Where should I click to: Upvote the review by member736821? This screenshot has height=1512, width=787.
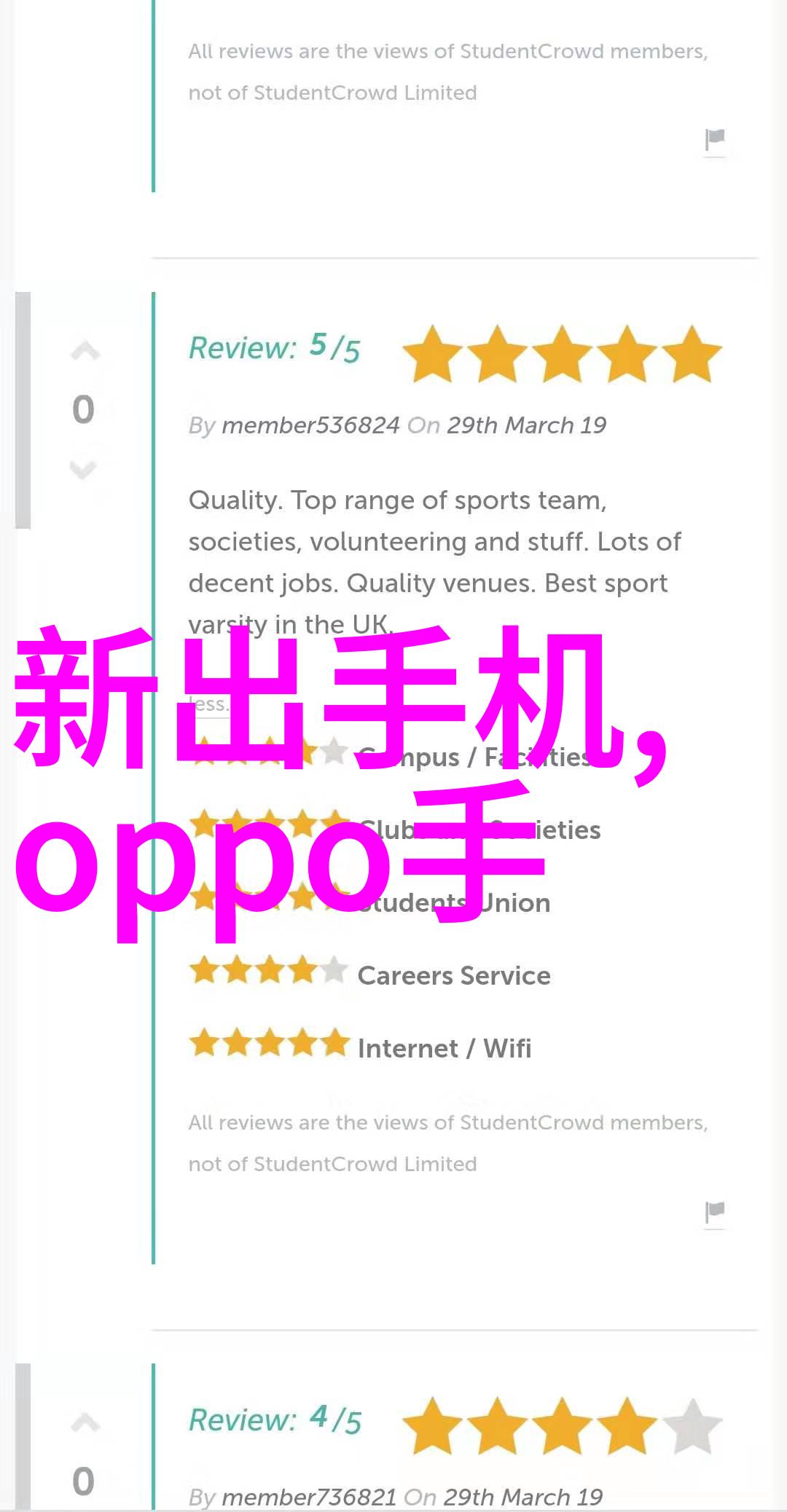pyautogui.click(x=85, y=1423)
